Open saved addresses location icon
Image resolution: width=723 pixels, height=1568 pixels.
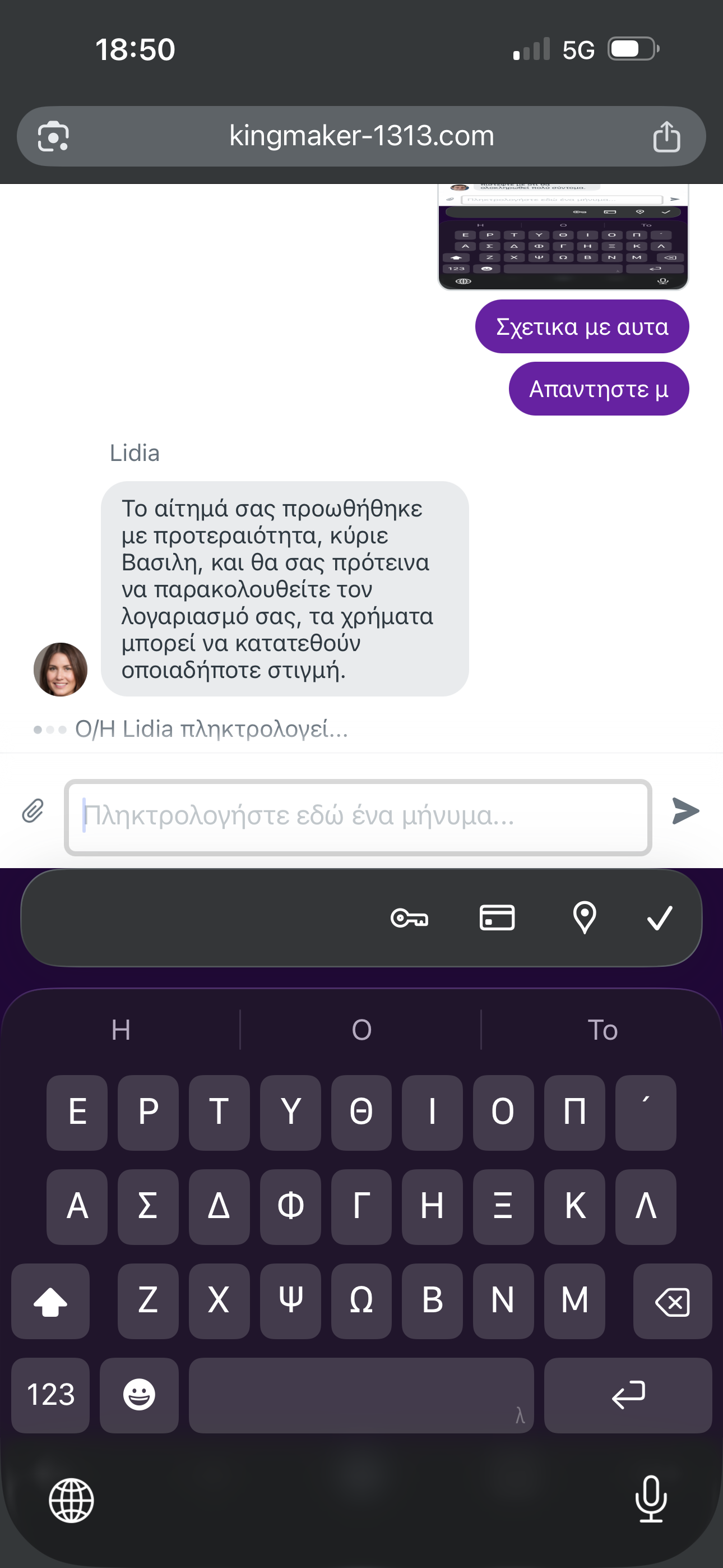[584, 917]
